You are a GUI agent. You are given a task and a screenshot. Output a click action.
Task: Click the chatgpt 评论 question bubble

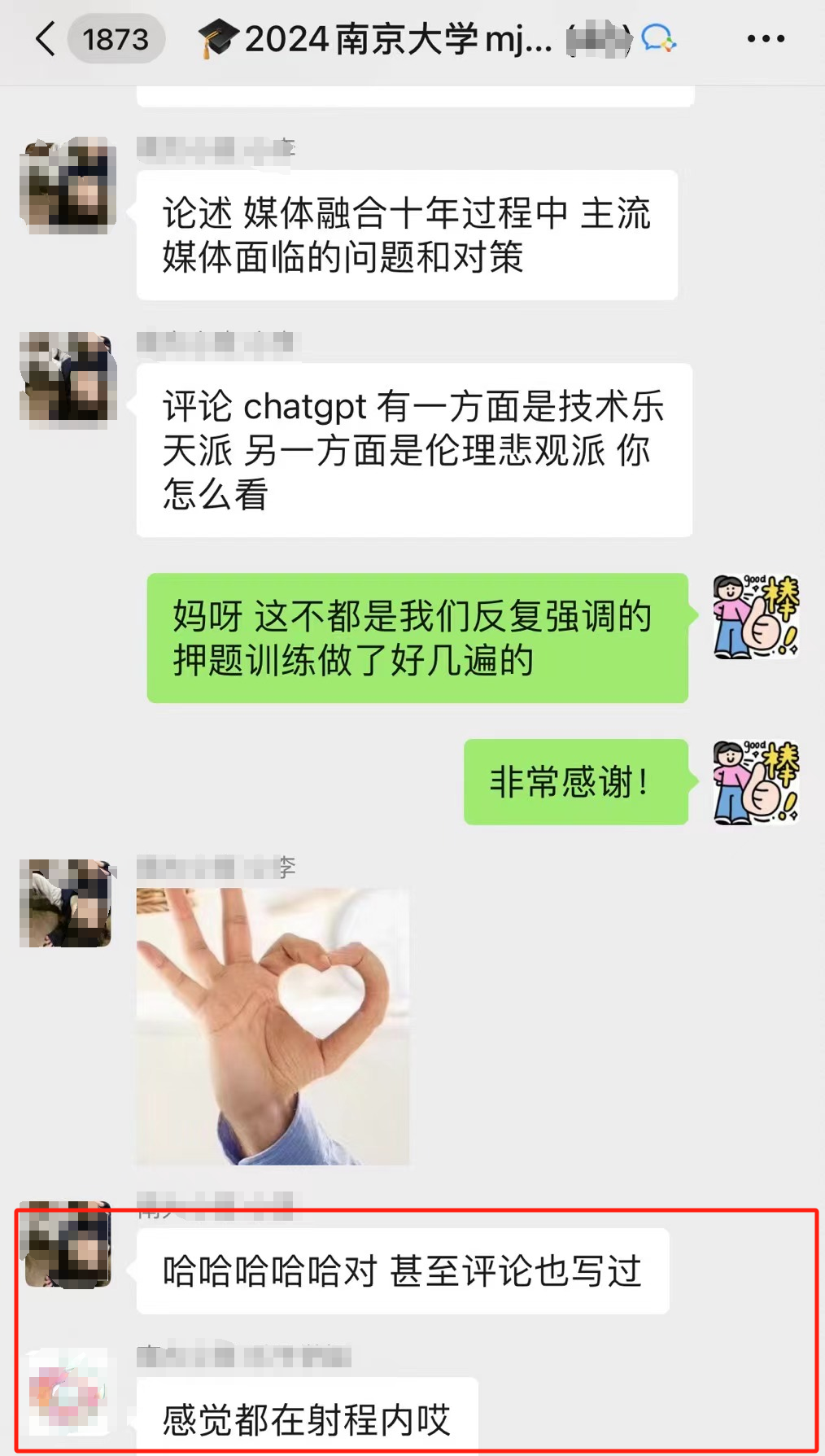click(x=417, y=449)
